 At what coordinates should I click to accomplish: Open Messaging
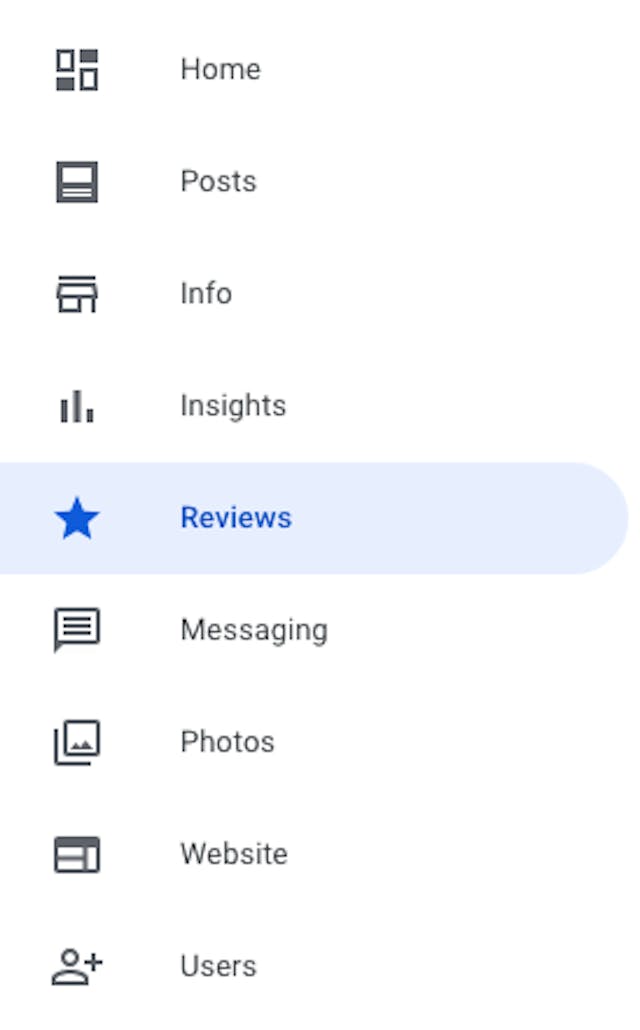[313, 630]
